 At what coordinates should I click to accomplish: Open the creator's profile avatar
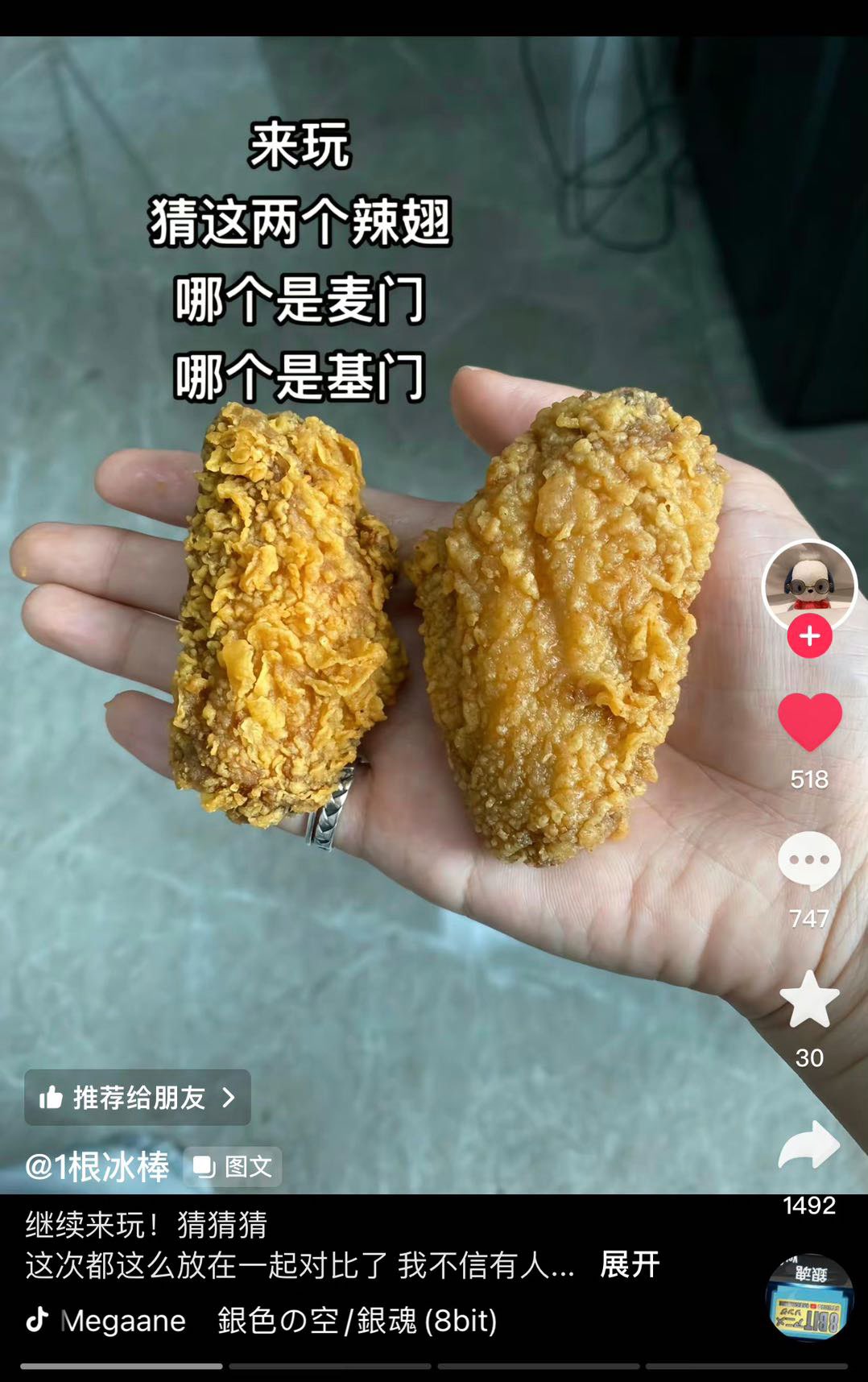pos(809,584)
